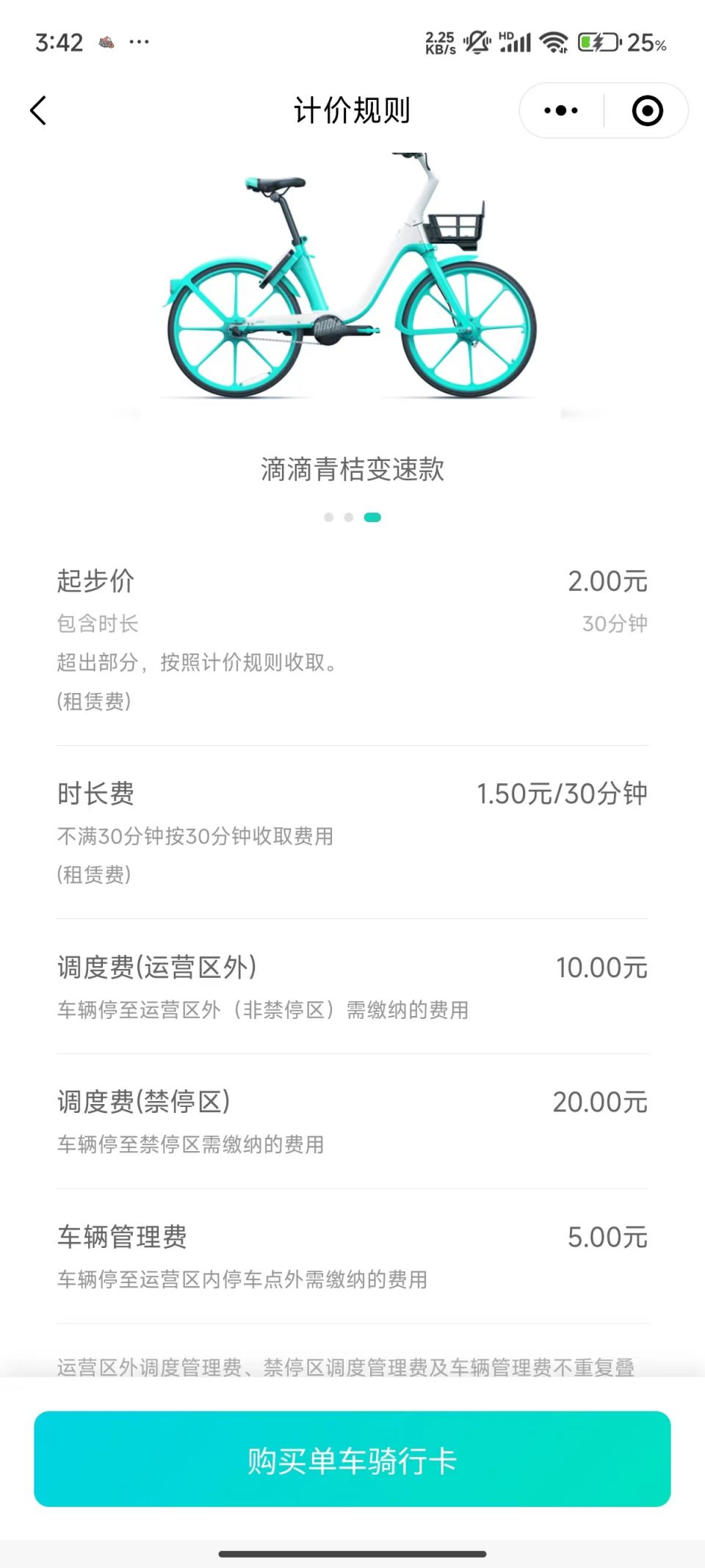The image size is (705, 1568).
Task: Select the first carousel pagination dot
Action: (x=328, y=517)
